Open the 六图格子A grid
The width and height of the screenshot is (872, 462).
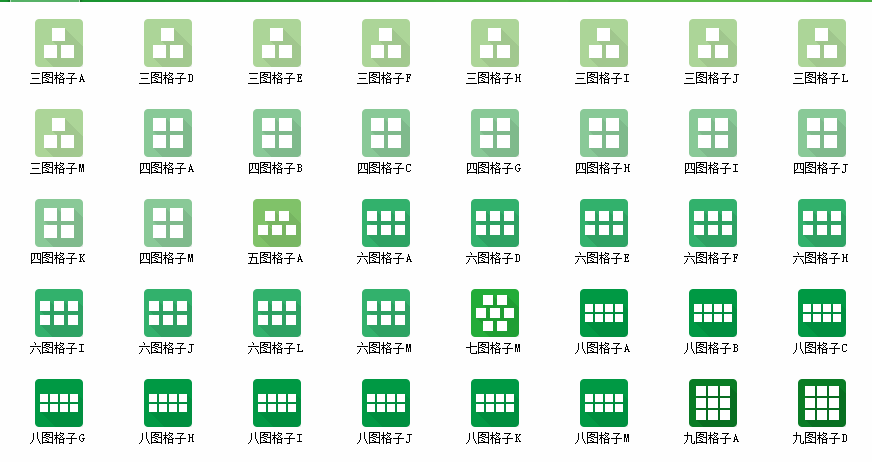[386, 223]
